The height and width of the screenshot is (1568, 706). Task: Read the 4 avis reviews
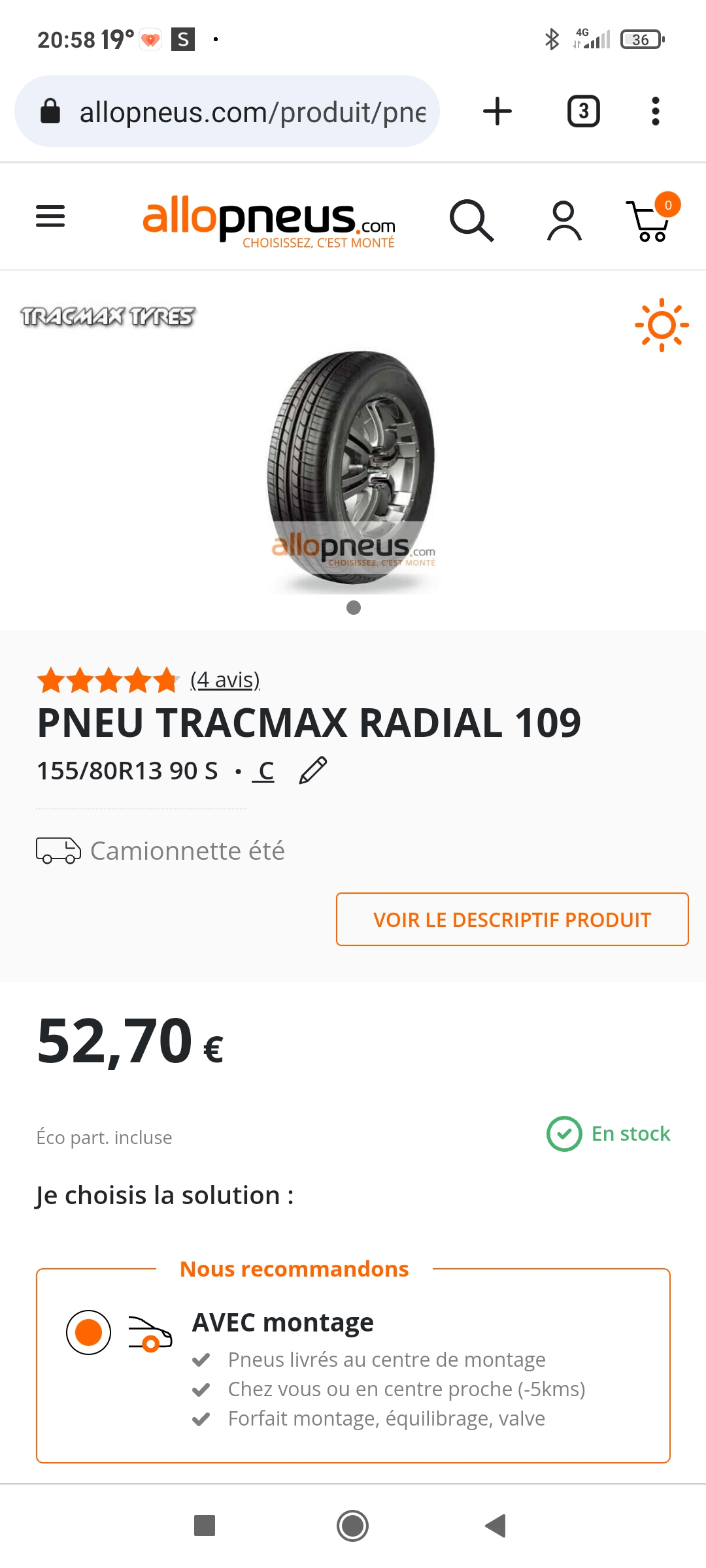click(x=225, y=680)
